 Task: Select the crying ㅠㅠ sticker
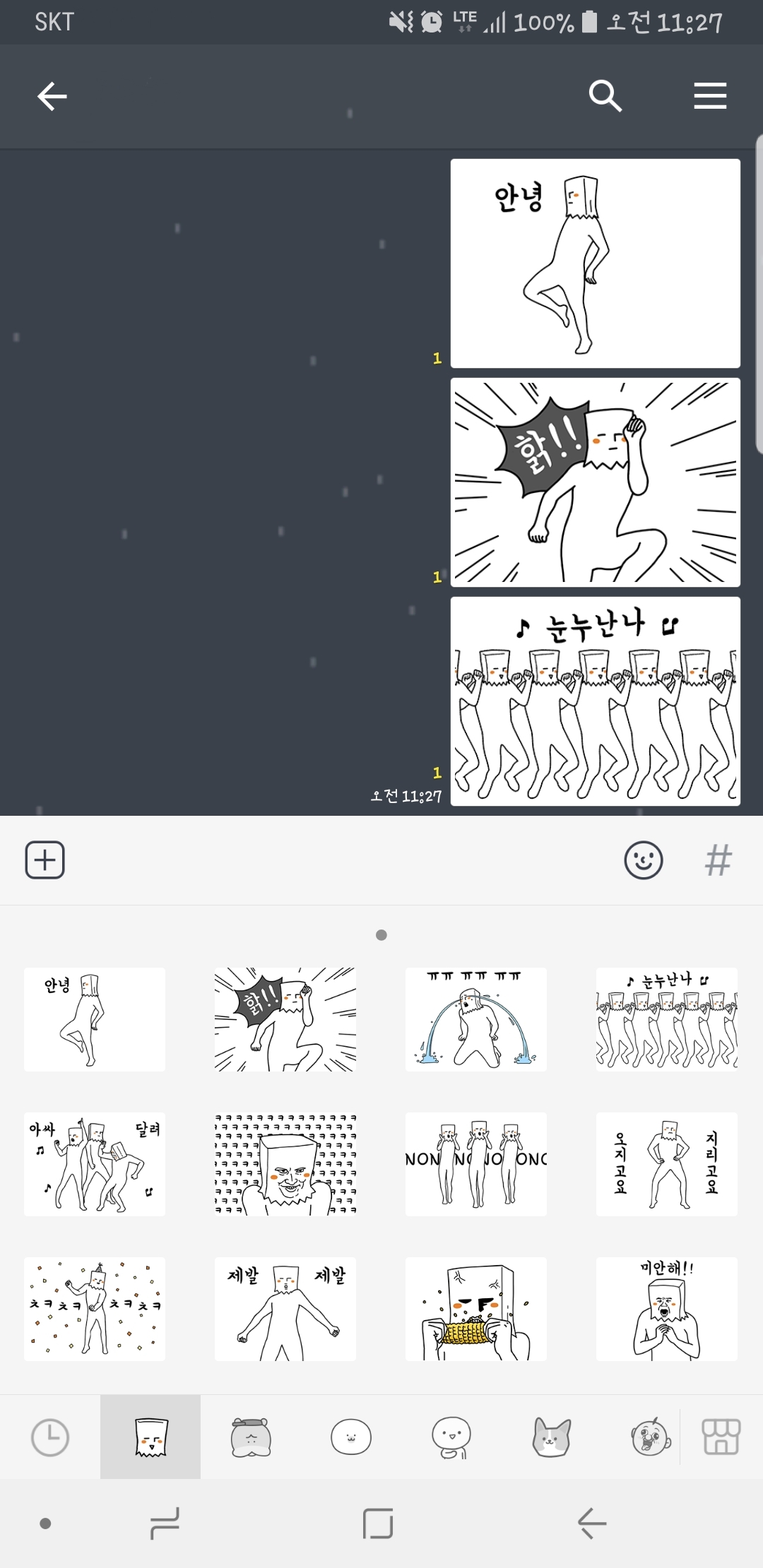click(x=476, y=1019)
